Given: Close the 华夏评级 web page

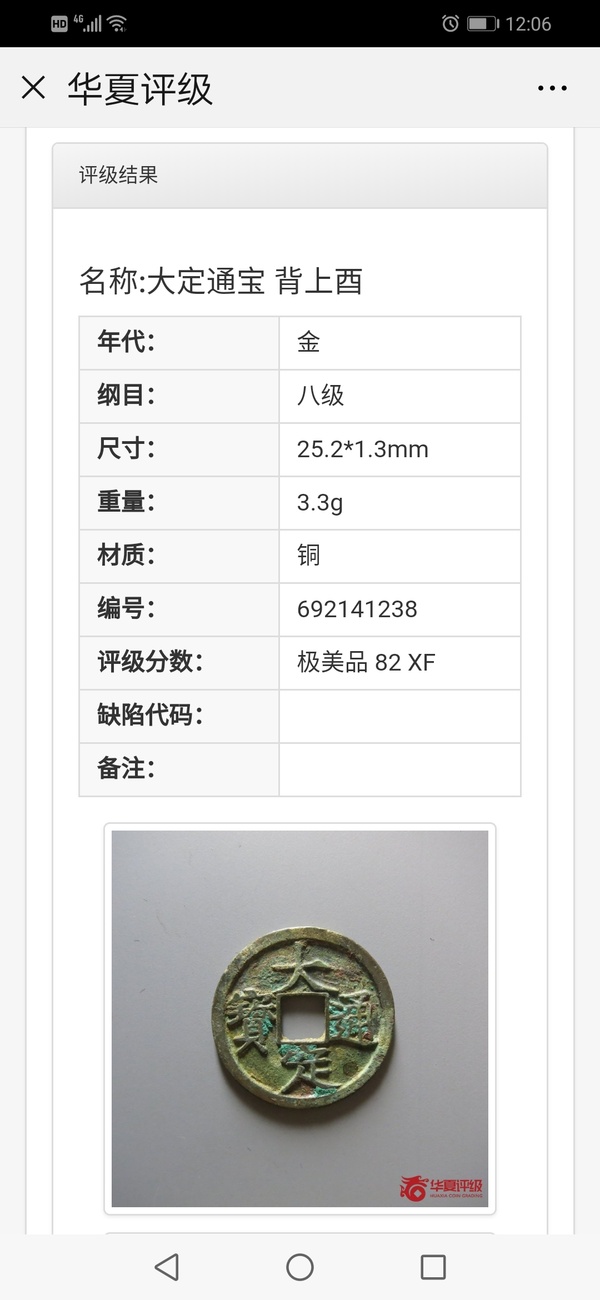Looking at the screenshot, I should [33, 88].
